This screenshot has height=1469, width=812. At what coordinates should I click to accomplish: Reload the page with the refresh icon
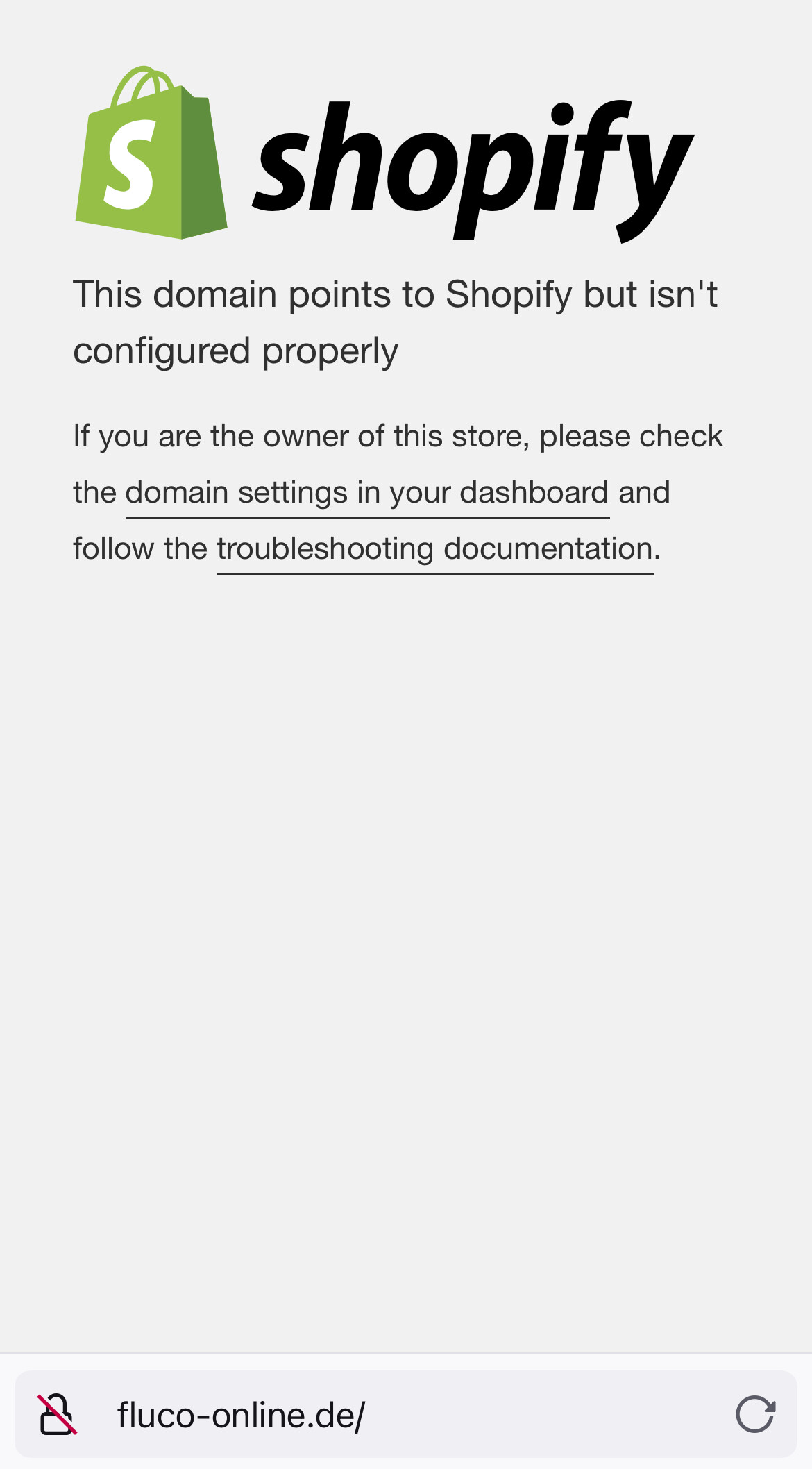[755, 1414]
